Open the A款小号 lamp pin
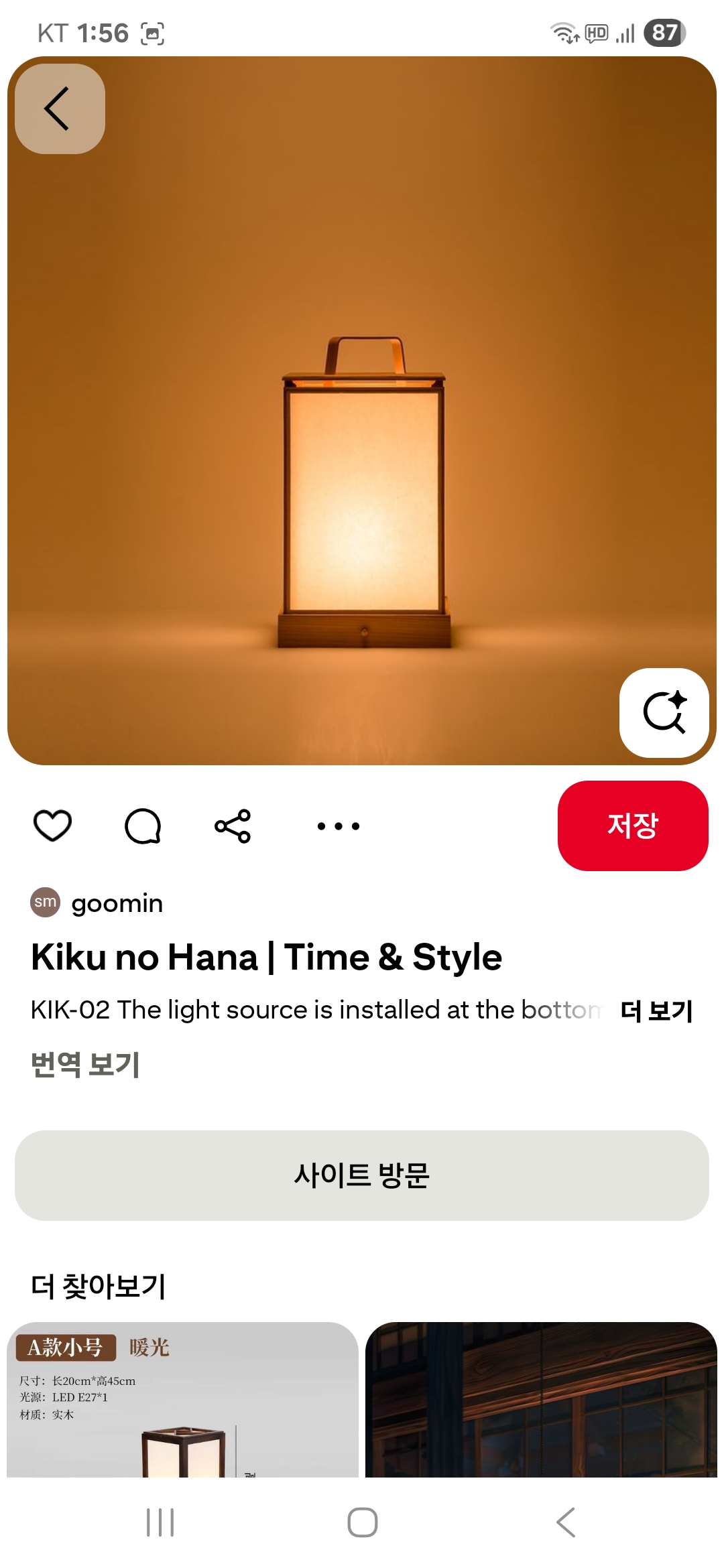The width and height of the screenshot is (724, 1568). tap(182, 1399)
